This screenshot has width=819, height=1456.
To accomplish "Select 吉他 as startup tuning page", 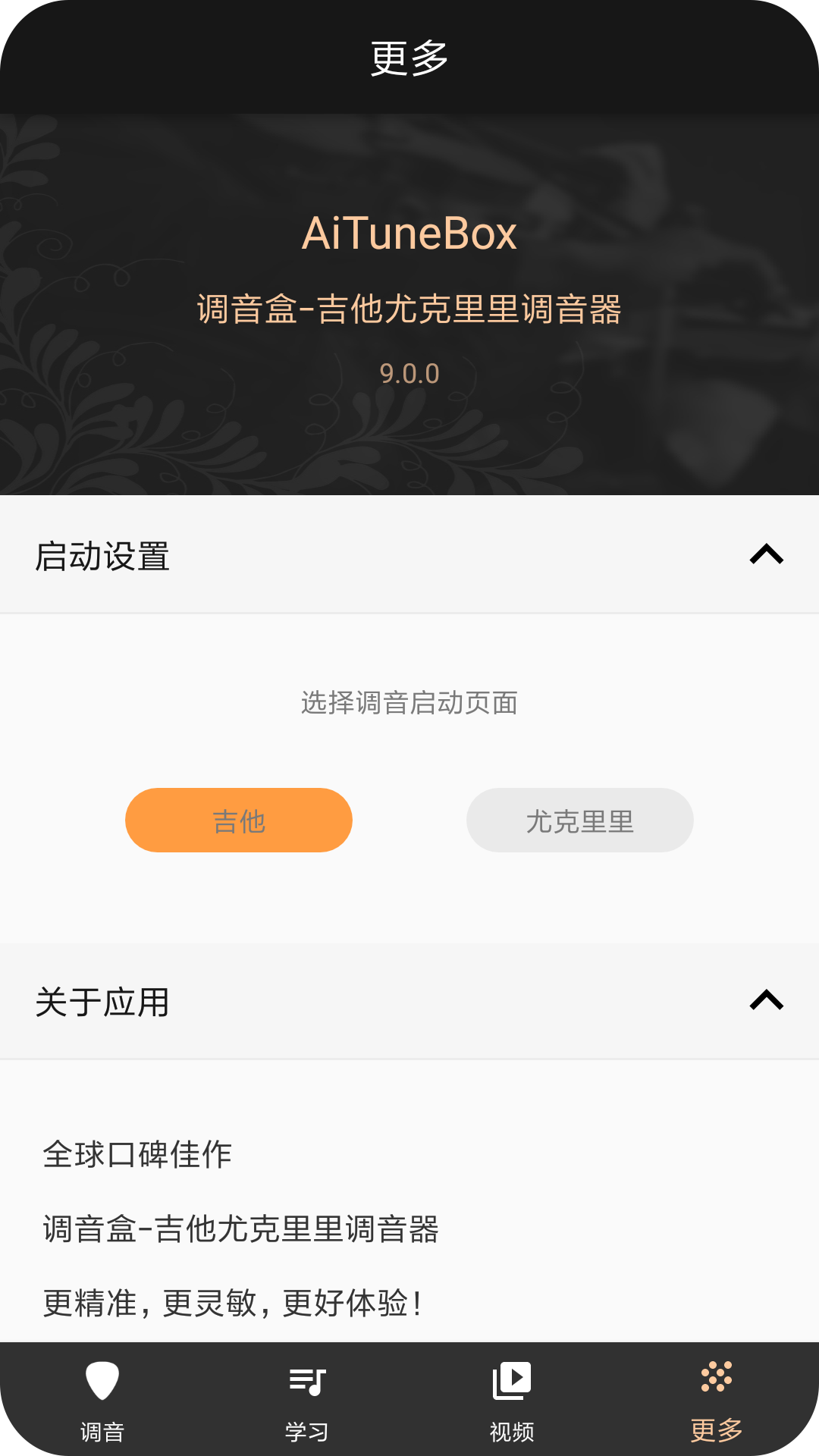I will pos(239,821).
